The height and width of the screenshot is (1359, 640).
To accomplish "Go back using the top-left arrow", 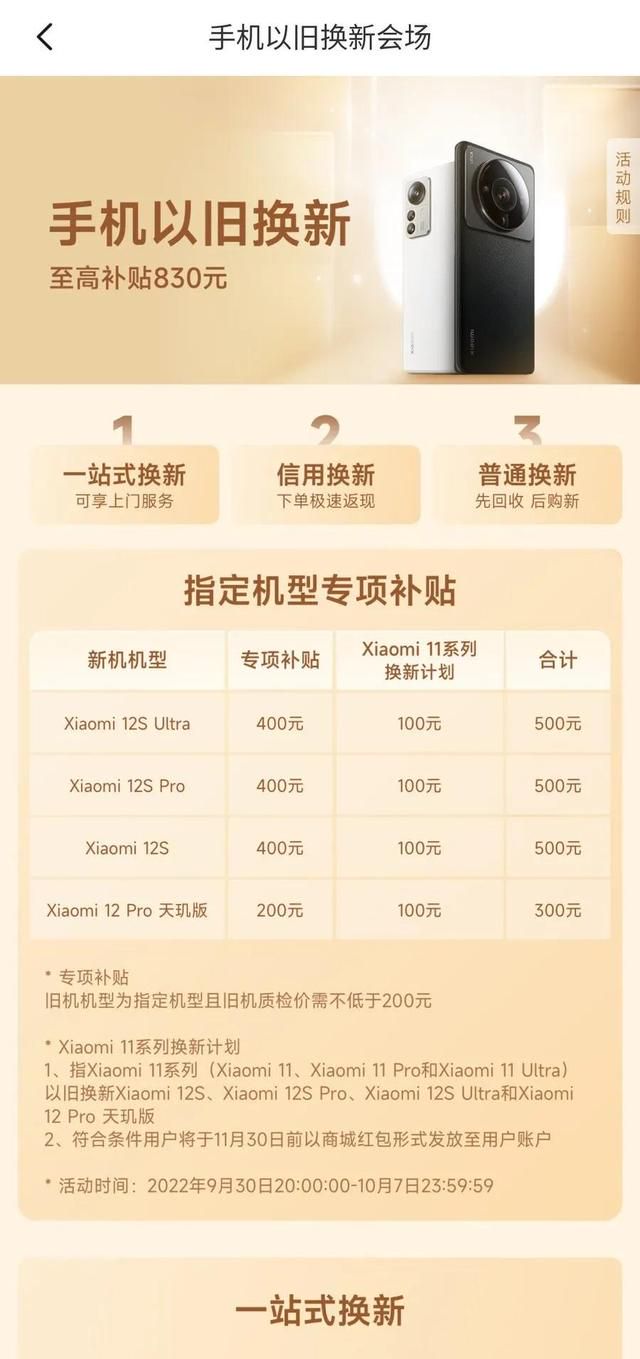I will pos(44,37).
